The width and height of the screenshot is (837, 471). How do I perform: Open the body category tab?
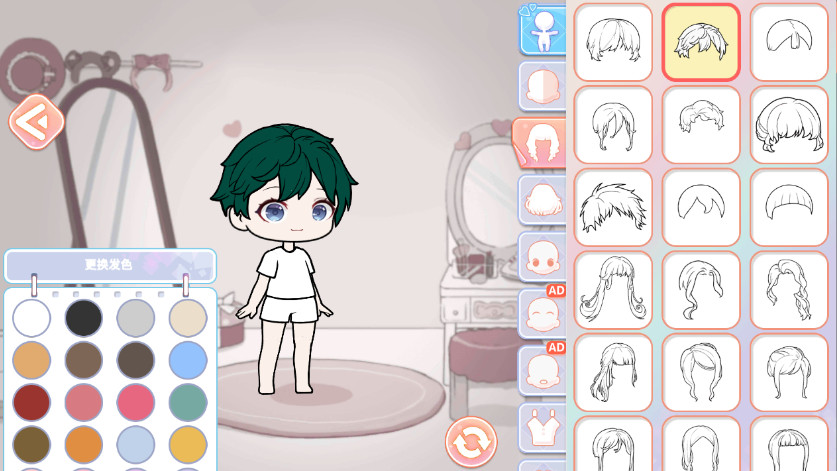click(542, 30)
